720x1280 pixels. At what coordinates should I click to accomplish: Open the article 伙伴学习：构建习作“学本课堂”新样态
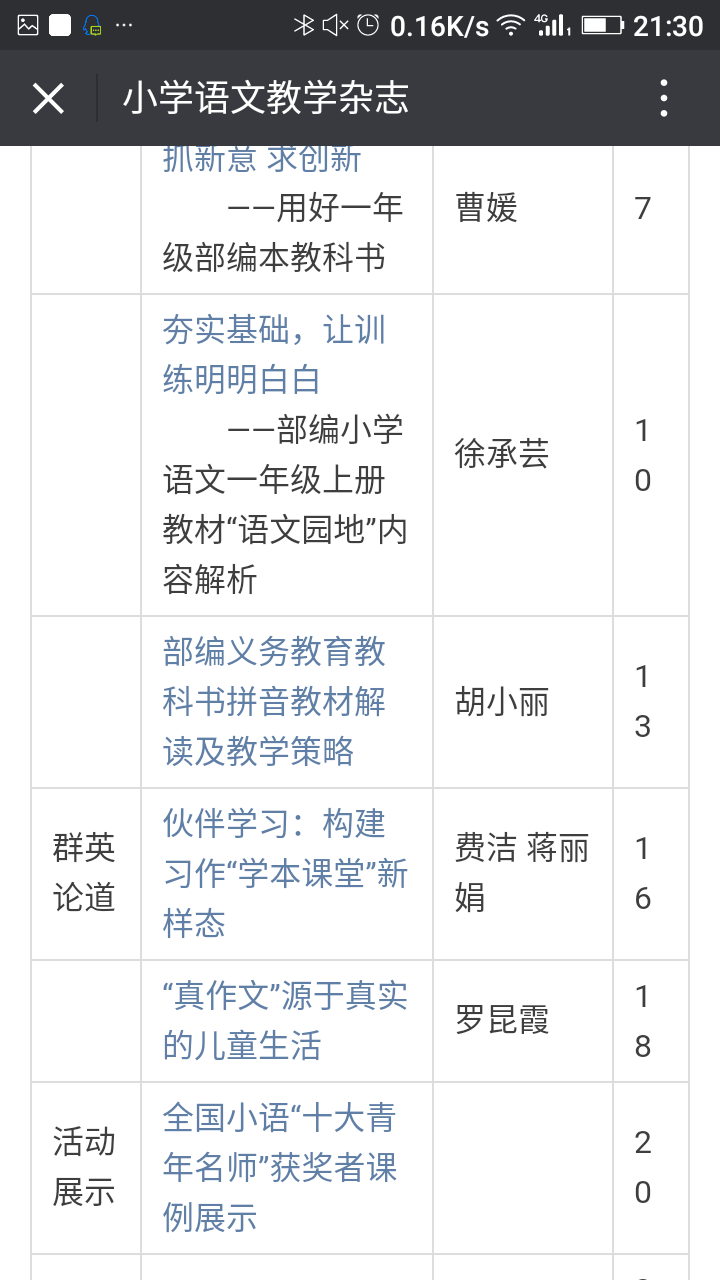pos(285,874)
